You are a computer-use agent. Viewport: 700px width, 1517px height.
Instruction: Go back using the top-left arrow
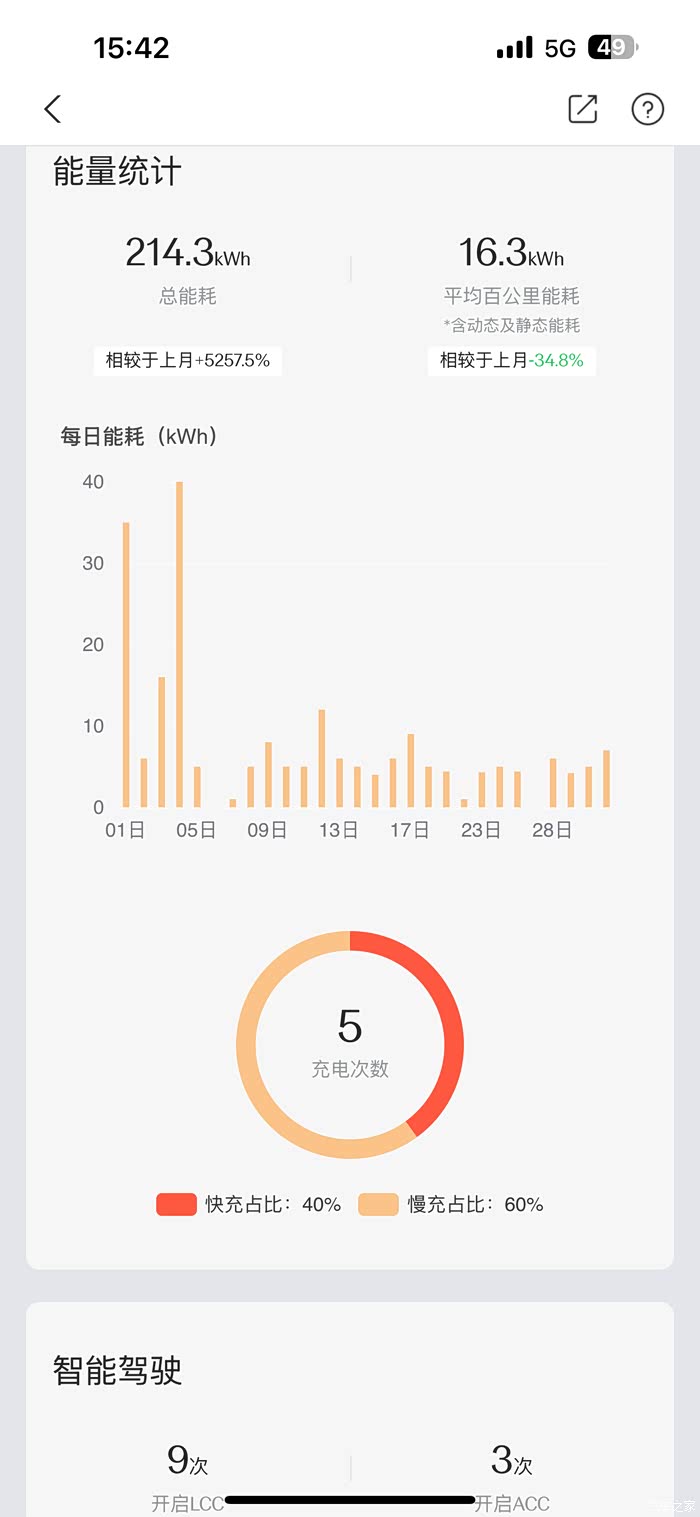53,109
